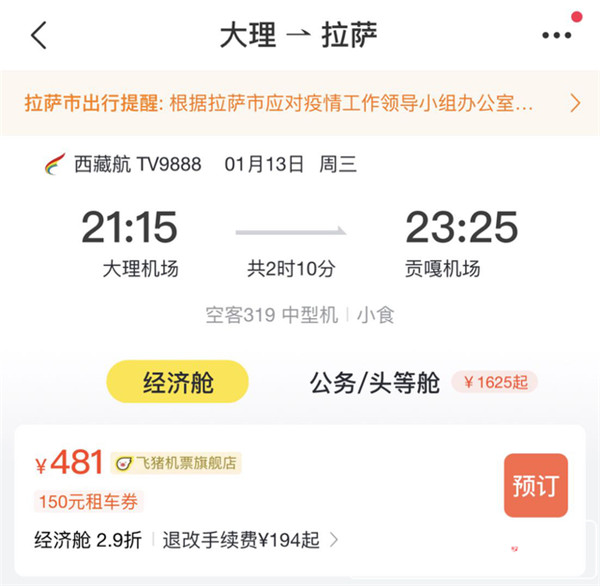The image size is (600, 586).
Task: Select the 经济舱 cabin tab
Action: pos(176,383)
